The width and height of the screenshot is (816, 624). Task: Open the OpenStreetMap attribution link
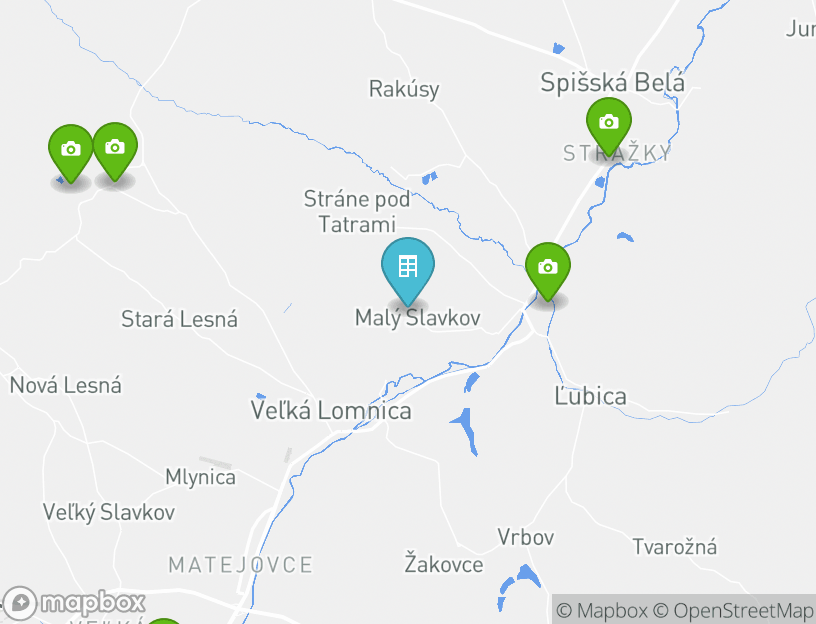(x=743, y=610)
